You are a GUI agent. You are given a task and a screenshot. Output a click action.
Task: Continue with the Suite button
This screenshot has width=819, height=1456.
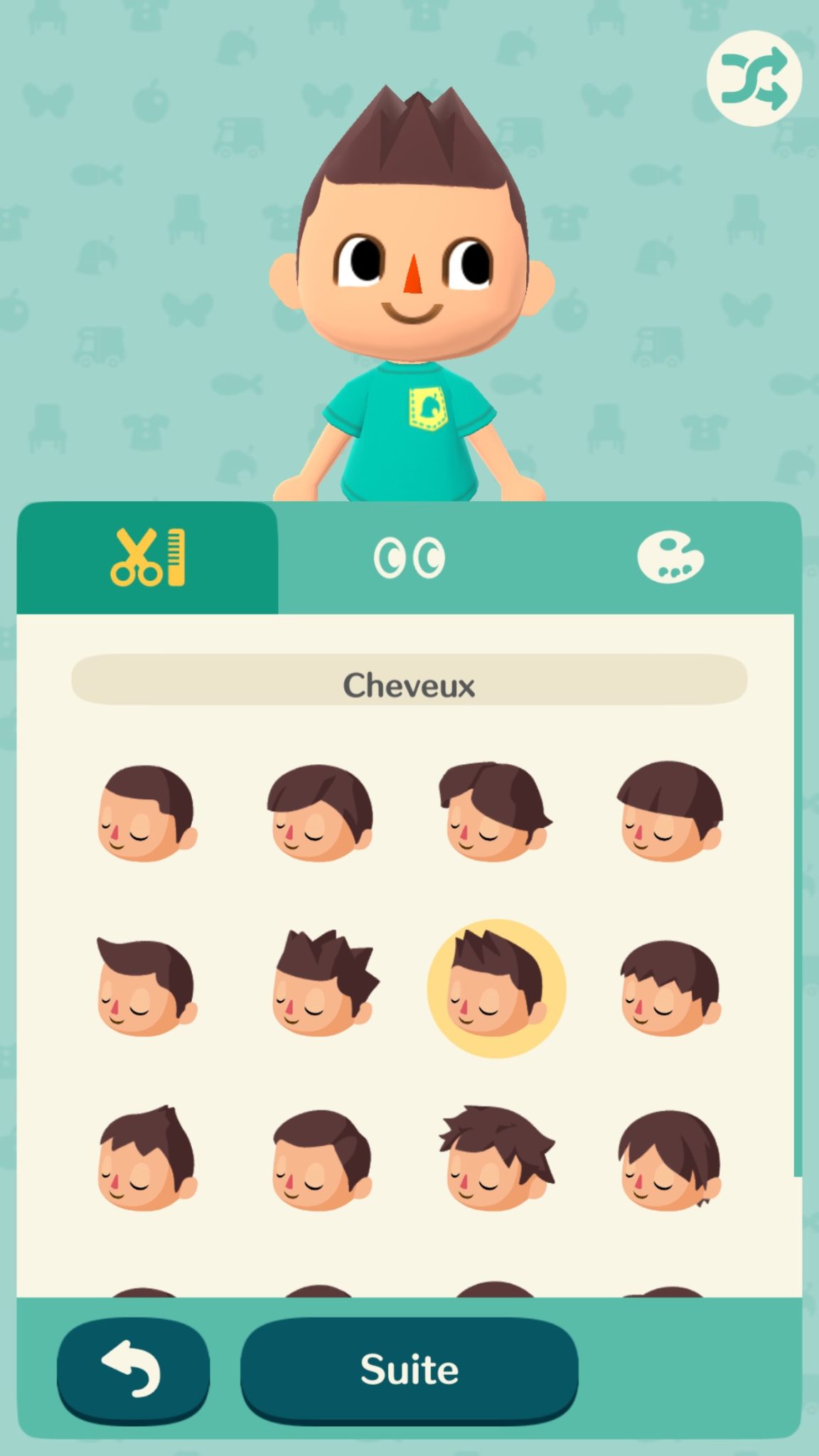tap(409, 1369)
